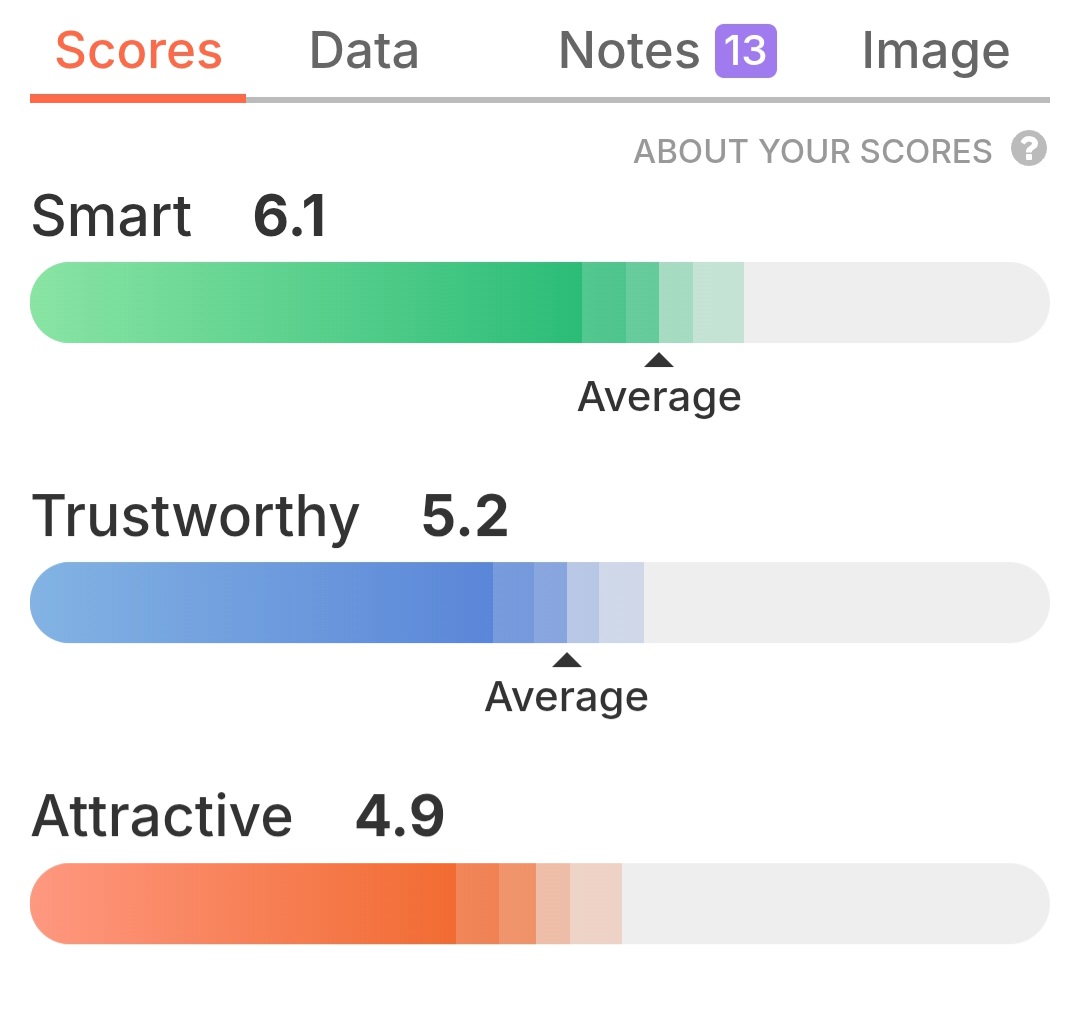Switch to the Data tab
The image size is (1080, 1032).
pyautogui.click(x=364, y=51)
